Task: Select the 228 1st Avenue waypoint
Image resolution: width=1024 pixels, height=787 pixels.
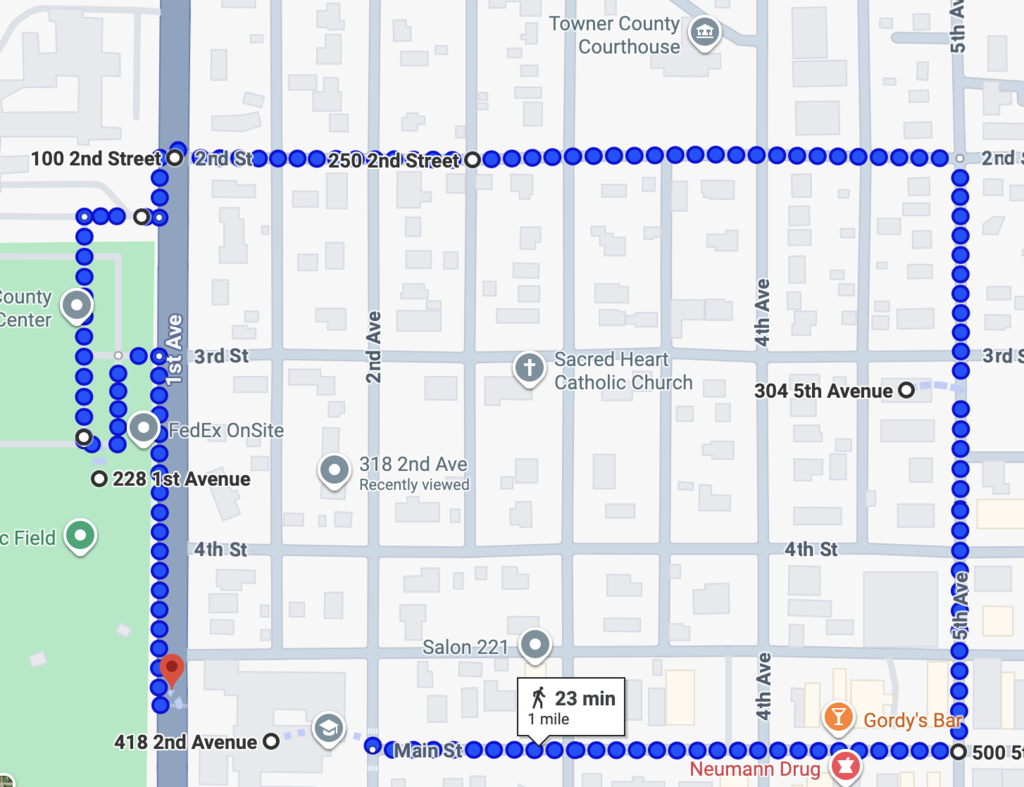Action: (99, 479)
